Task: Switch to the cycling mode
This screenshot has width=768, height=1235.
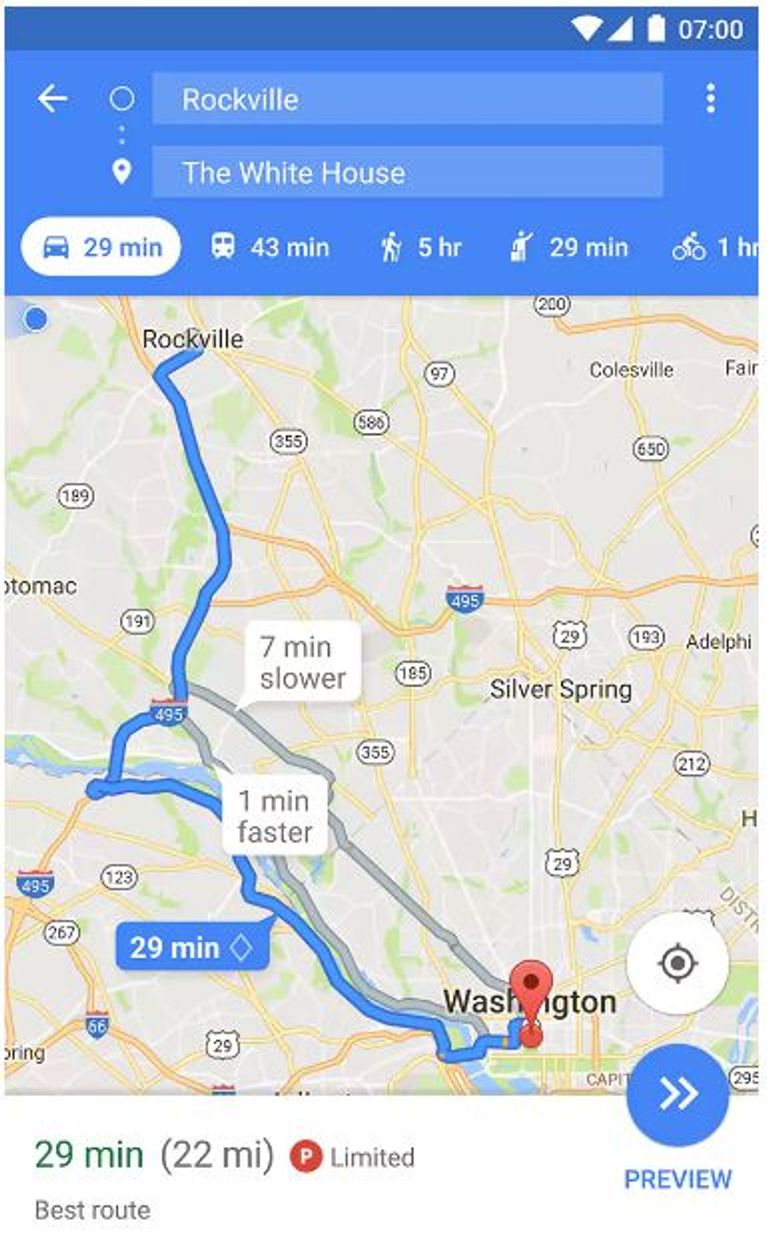Action: tap(714, 247)
